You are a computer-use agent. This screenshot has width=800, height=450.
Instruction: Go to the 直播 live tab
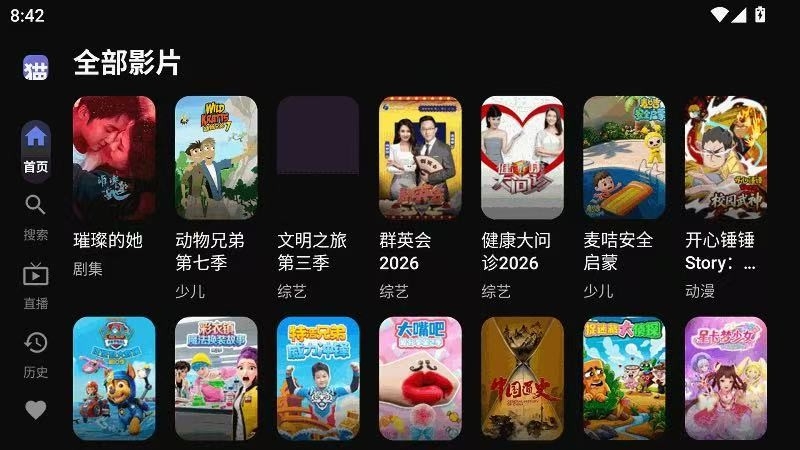click(x=36, y=285)
